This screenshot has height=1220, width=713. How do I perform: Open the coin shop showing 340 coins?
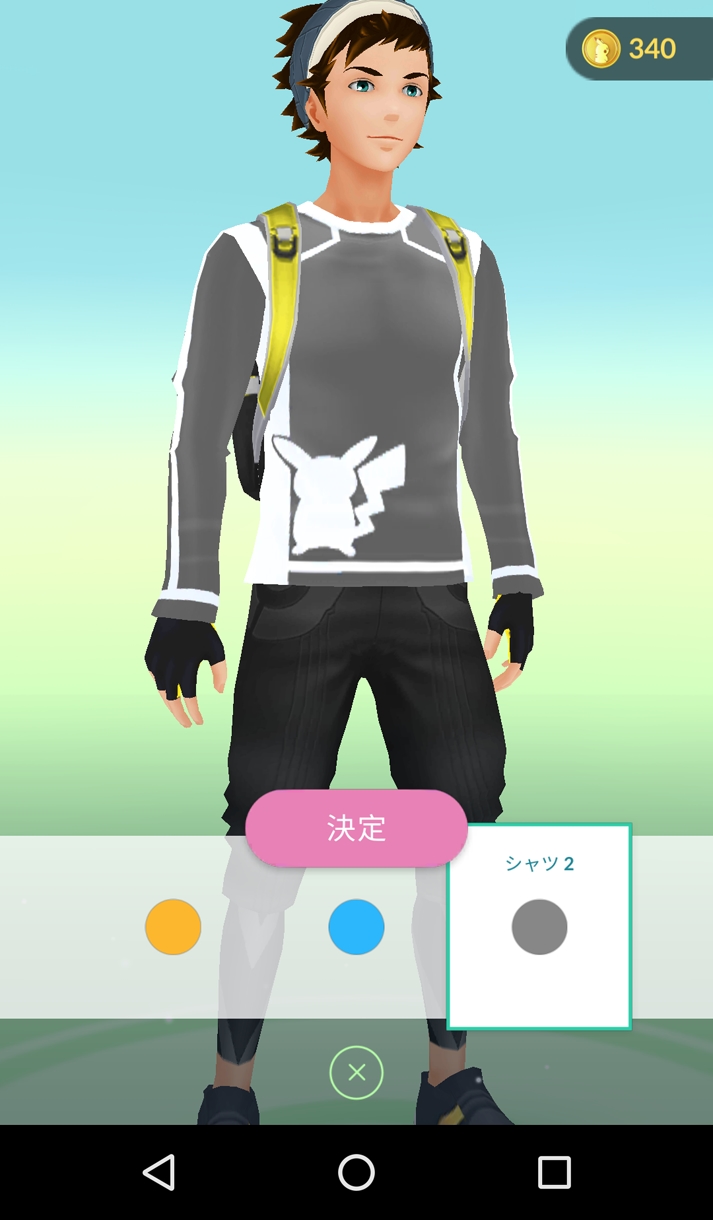coord(638,48)
